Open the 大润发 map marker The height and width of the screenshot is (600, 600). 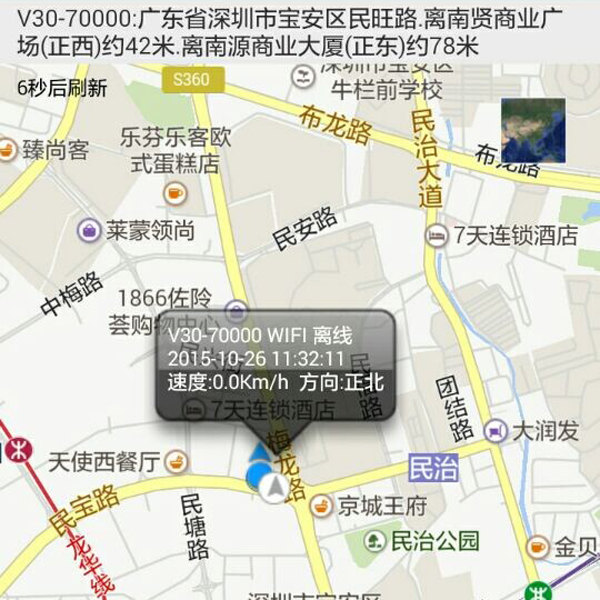pyautogui.click(x=497, y=431)
